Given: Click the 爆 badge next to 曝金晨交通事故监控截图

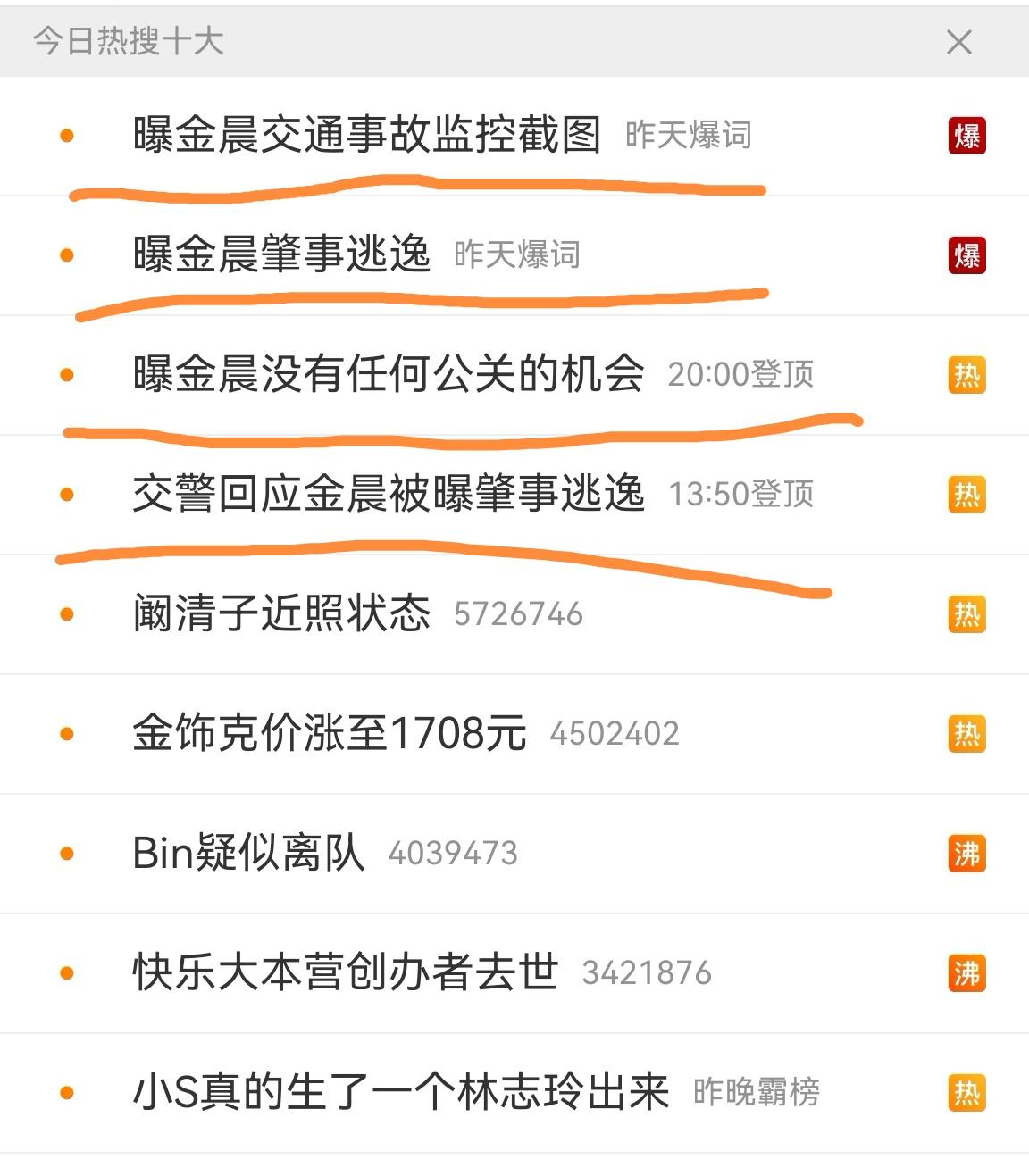Looking at the screenshot, I should point(966,137).
